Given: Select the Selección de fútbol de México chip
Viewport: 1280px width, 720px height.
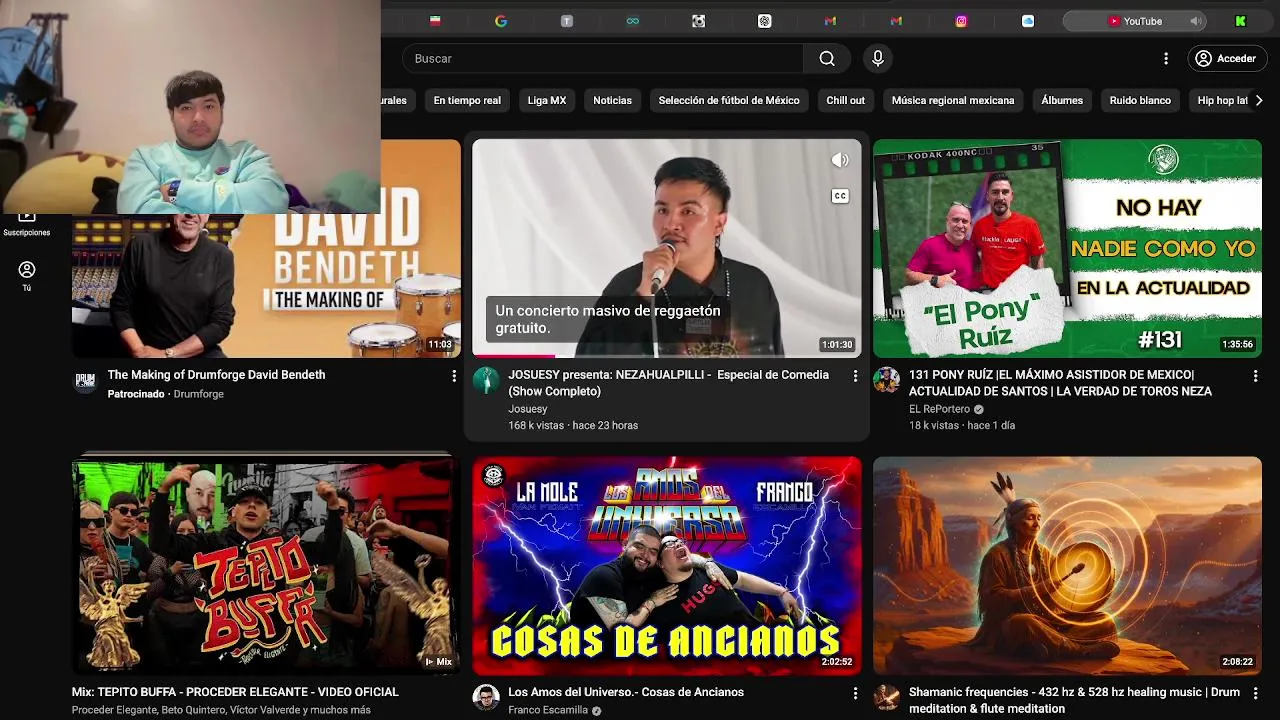Looking at the screenshot, I should pos(729,100).
